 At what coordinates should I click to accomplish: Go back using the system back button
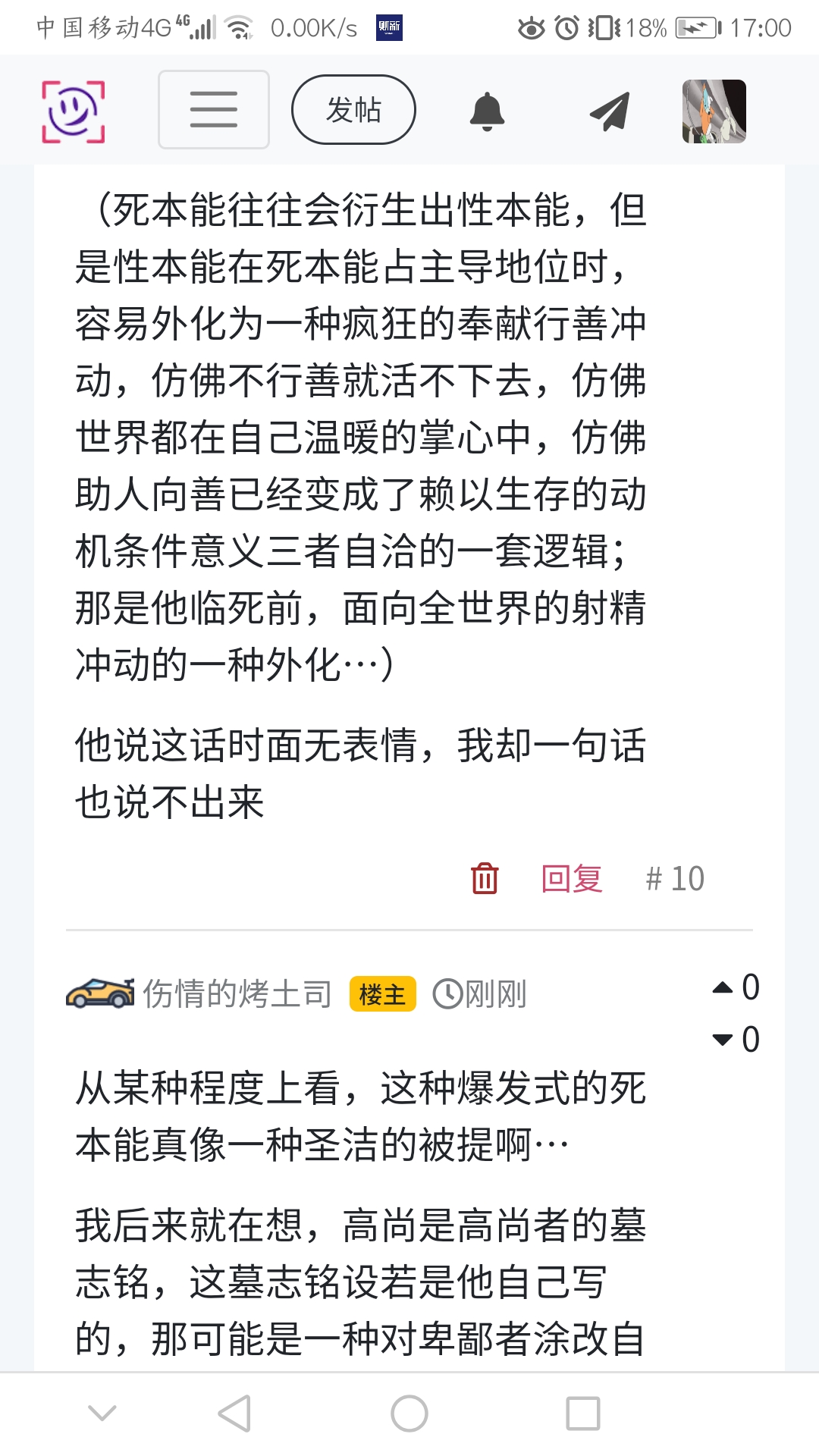pos(234,1414)
